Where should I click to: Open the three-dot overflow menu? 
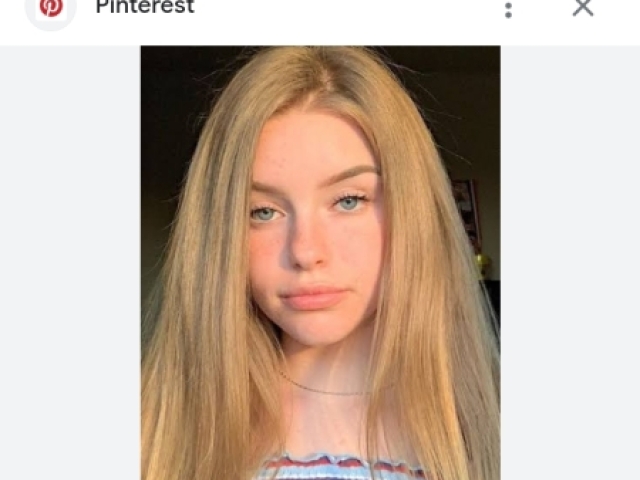508,9
